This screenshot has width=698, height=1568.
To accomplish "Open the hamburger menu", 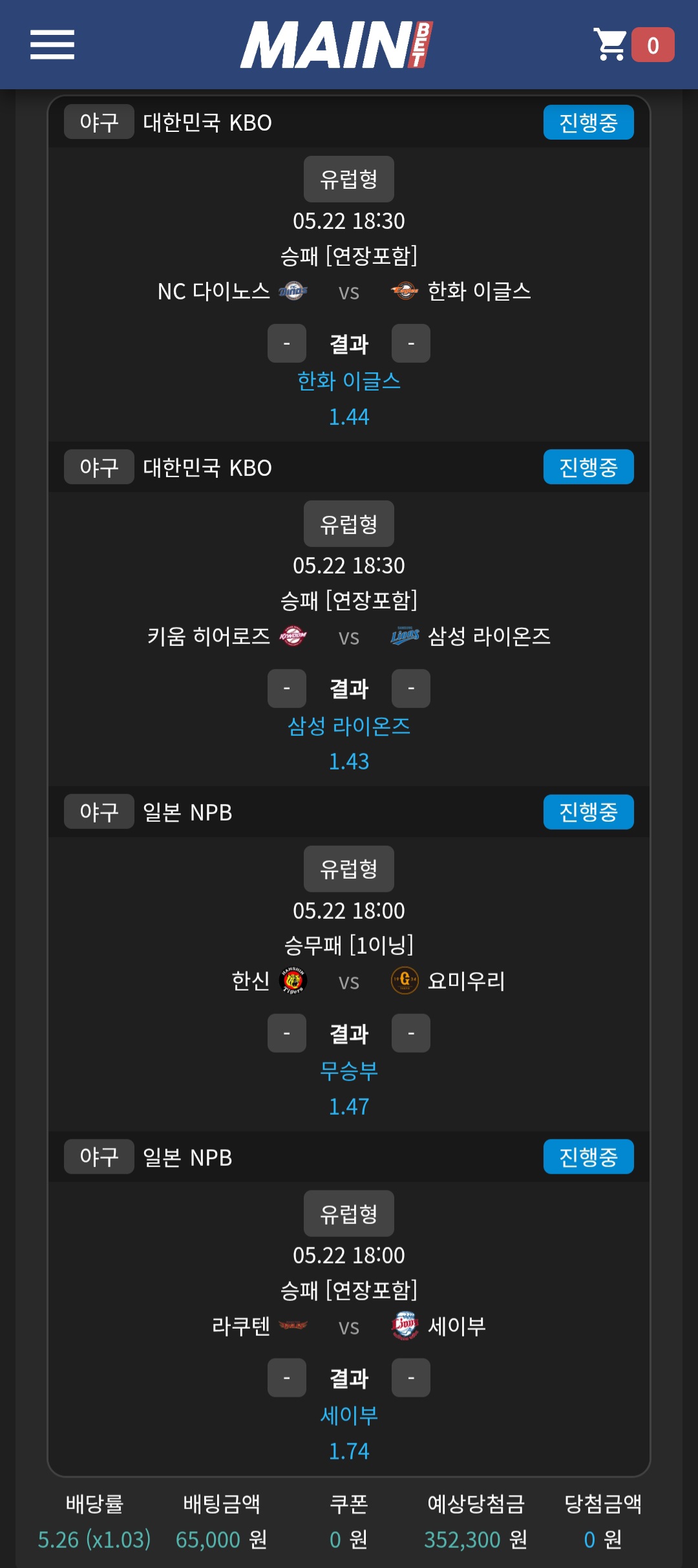I will [x=52, y=45].
